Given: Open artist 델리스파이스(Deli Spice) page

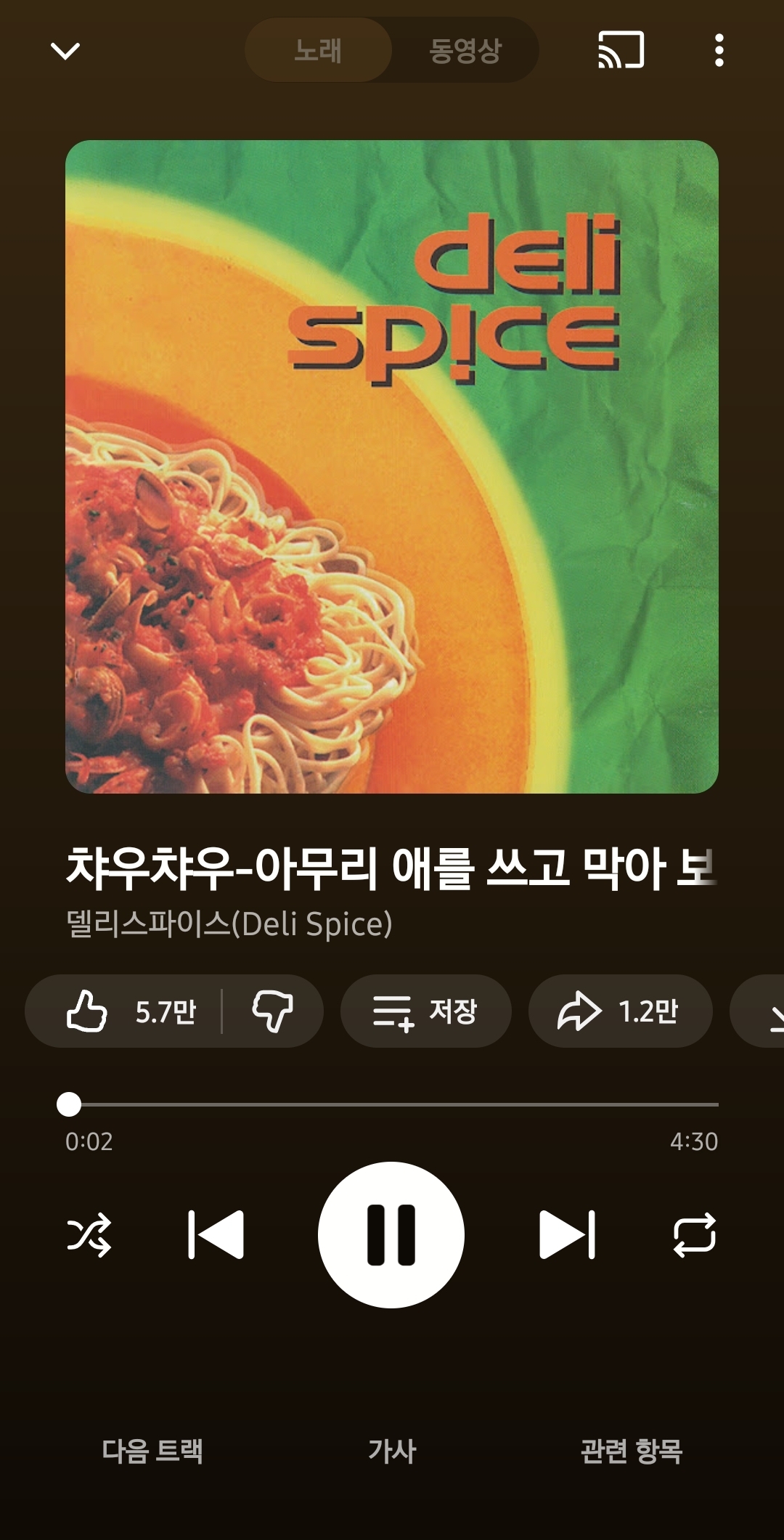Looking at the screenshot, I should [x=229, y=924].
